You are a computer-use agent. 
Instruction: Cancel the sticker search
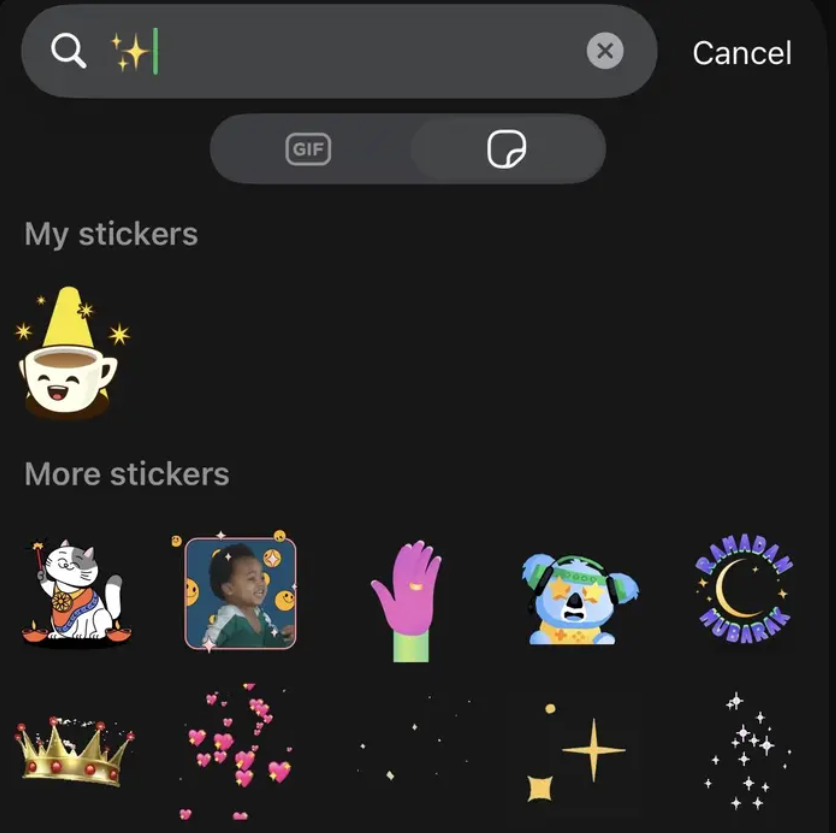[742, 53]
